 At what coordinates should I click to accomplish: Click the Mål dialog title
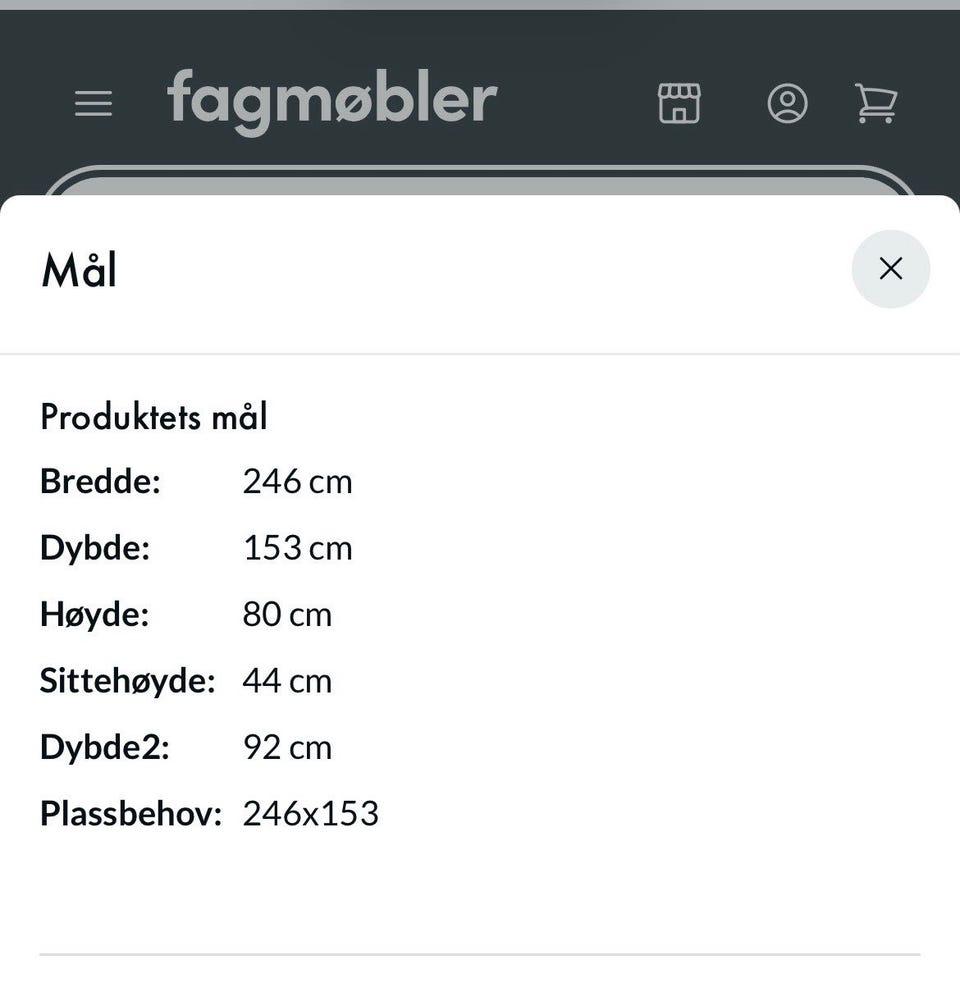click(79, 270)
